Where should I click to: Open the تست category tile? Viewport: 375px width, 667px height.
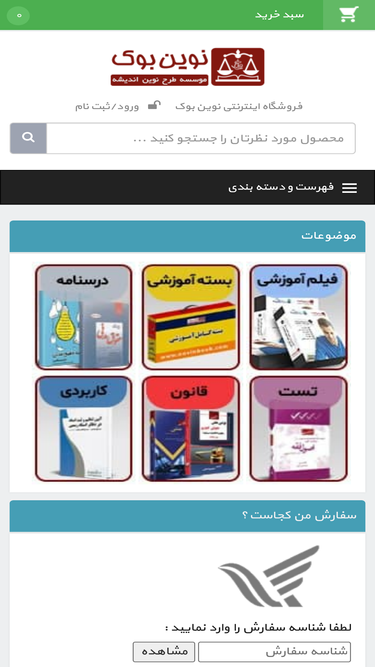coord(298,429)
